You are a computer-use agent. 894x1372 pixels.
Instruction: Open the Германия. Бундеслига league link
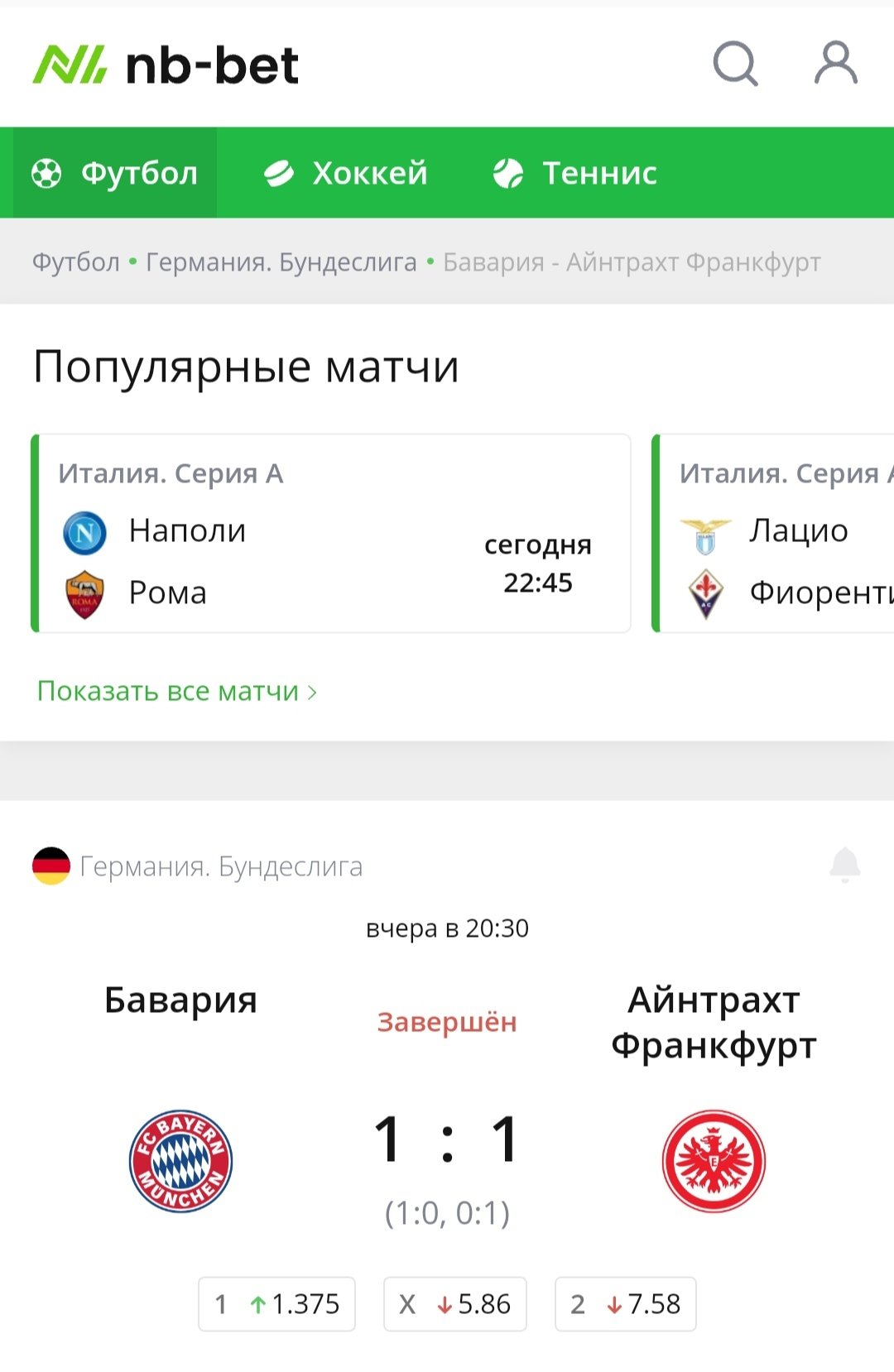(220, 866)
